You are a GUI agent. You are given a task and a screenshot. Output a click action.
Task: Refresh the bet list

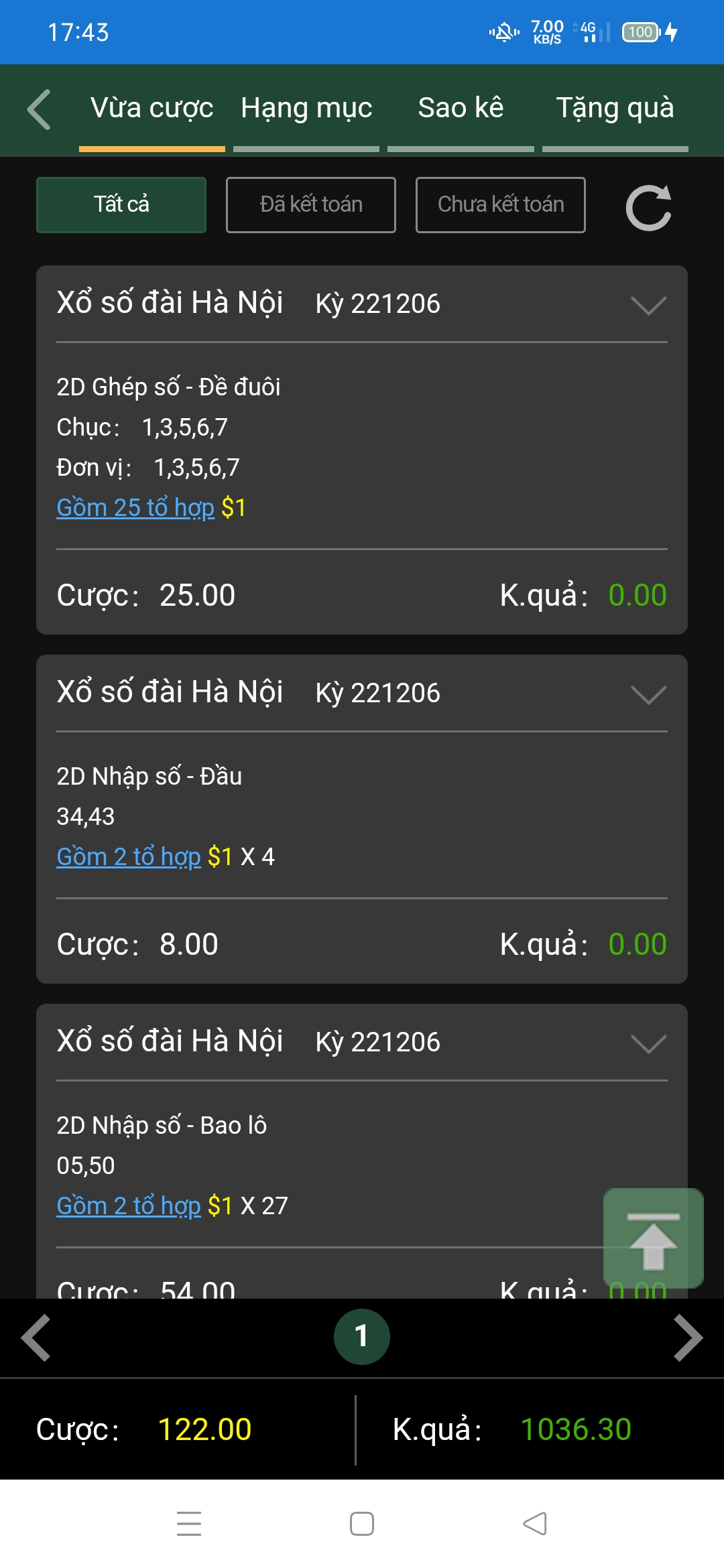[648, 208]
